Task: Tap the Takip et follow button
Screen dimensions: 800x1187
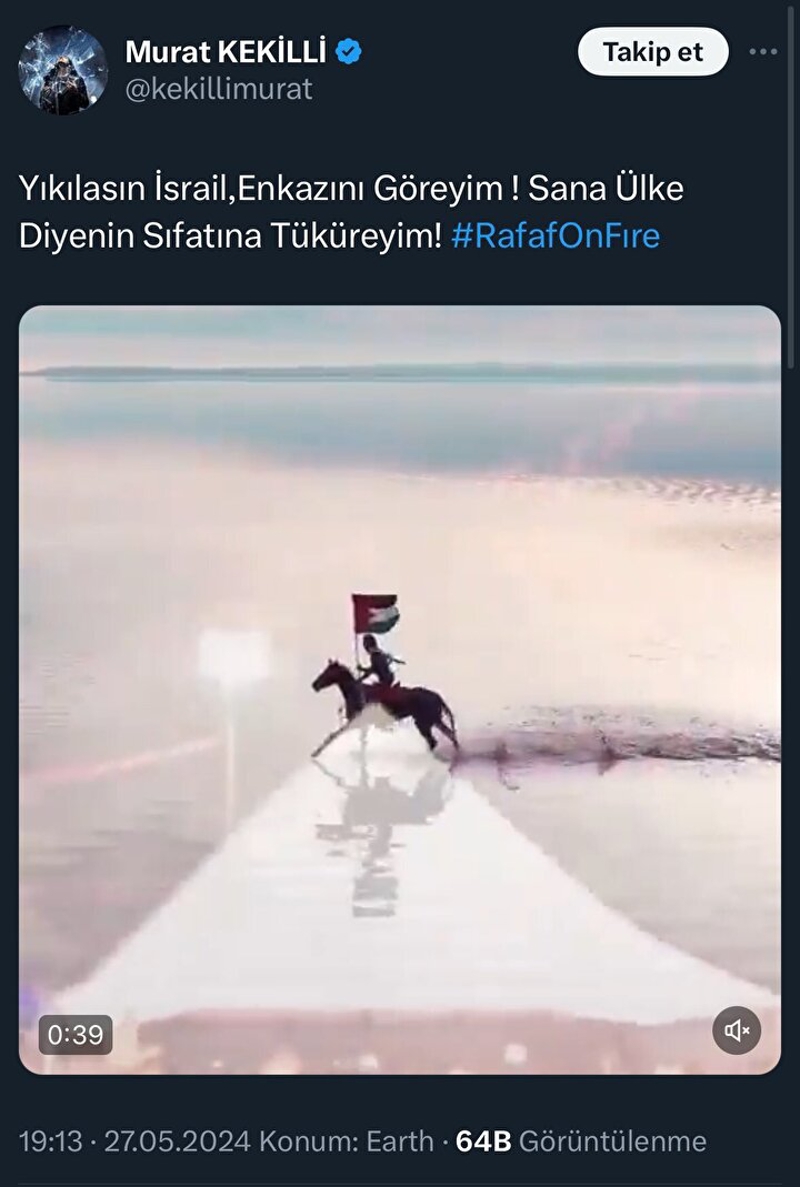Action: click(653, 52)
